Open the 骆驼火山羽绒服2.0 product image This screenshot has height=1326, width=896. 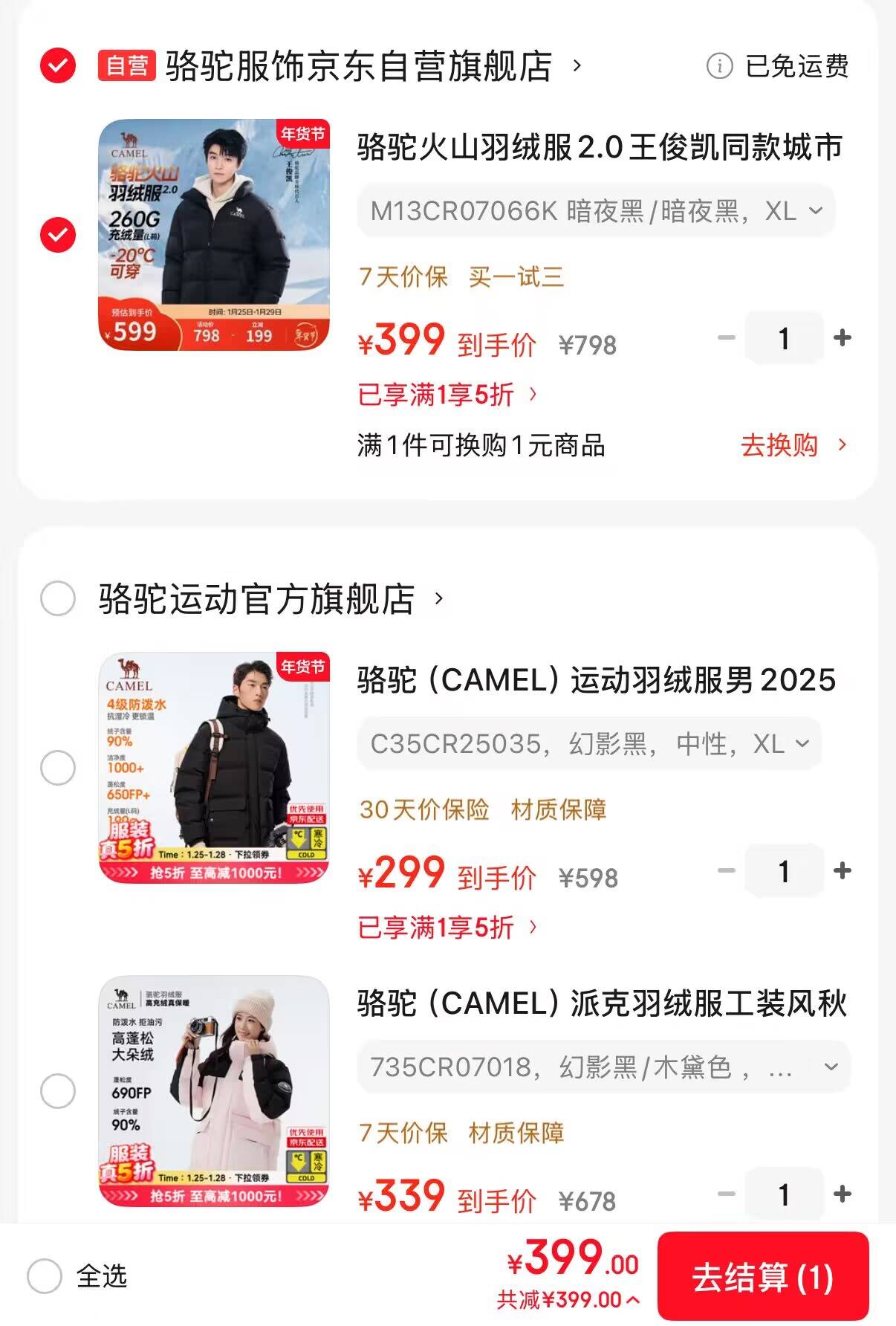pos(214,235)
